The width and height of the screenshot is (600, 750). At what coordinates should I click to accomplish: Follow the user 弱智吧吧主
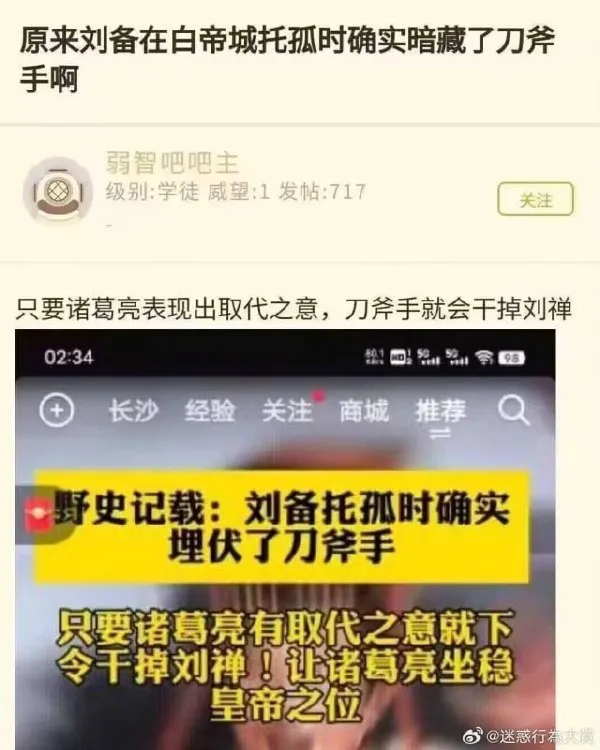535,199
